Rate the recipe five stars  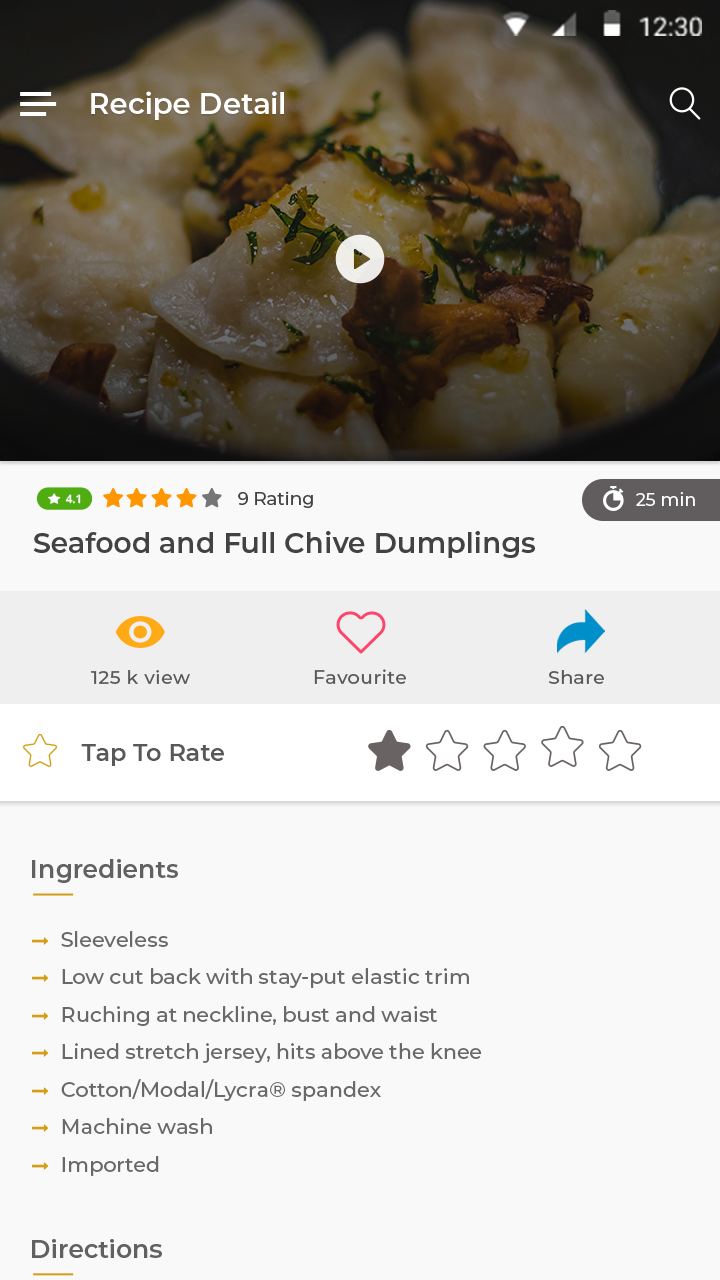(620, 751)
